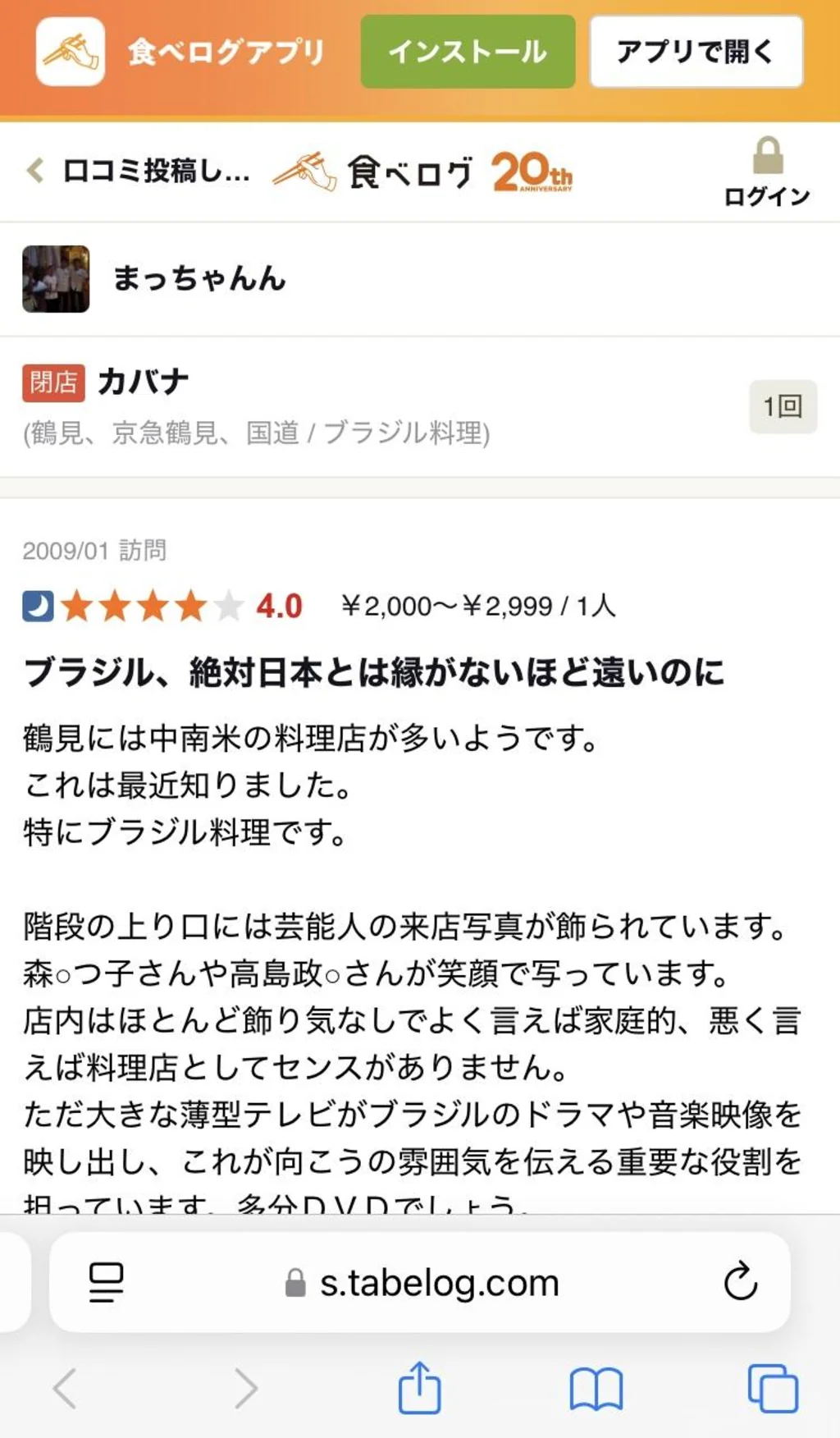The width and height of the screenshot is (840, 1438).
Task: Open まっちゃんん's reviewer profile
Action: 199,278
